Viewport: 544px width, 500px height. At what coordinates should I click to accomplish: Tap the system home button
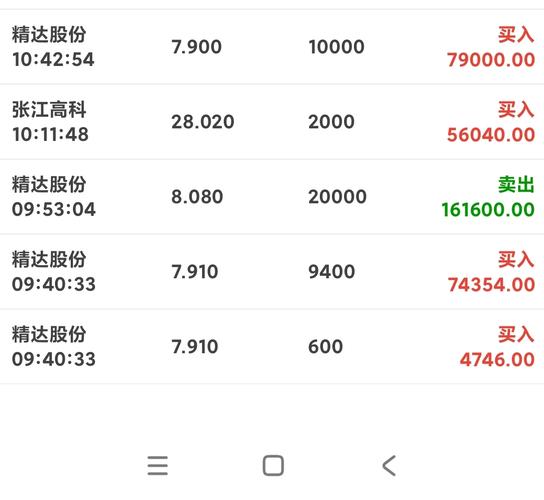pyautogui.click(x=273, y=465)
